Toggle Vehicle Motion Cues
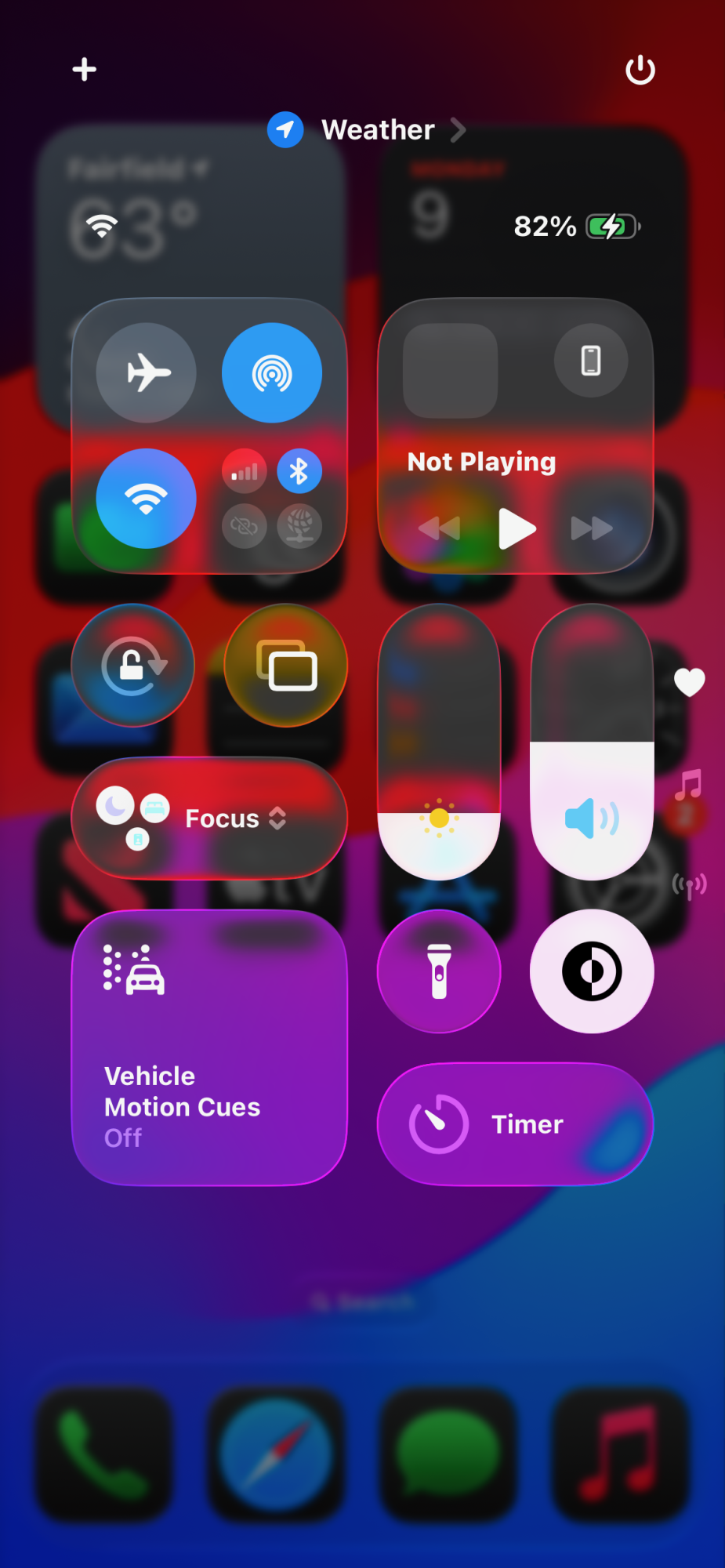725x1568 pixels. [209, 1047]
